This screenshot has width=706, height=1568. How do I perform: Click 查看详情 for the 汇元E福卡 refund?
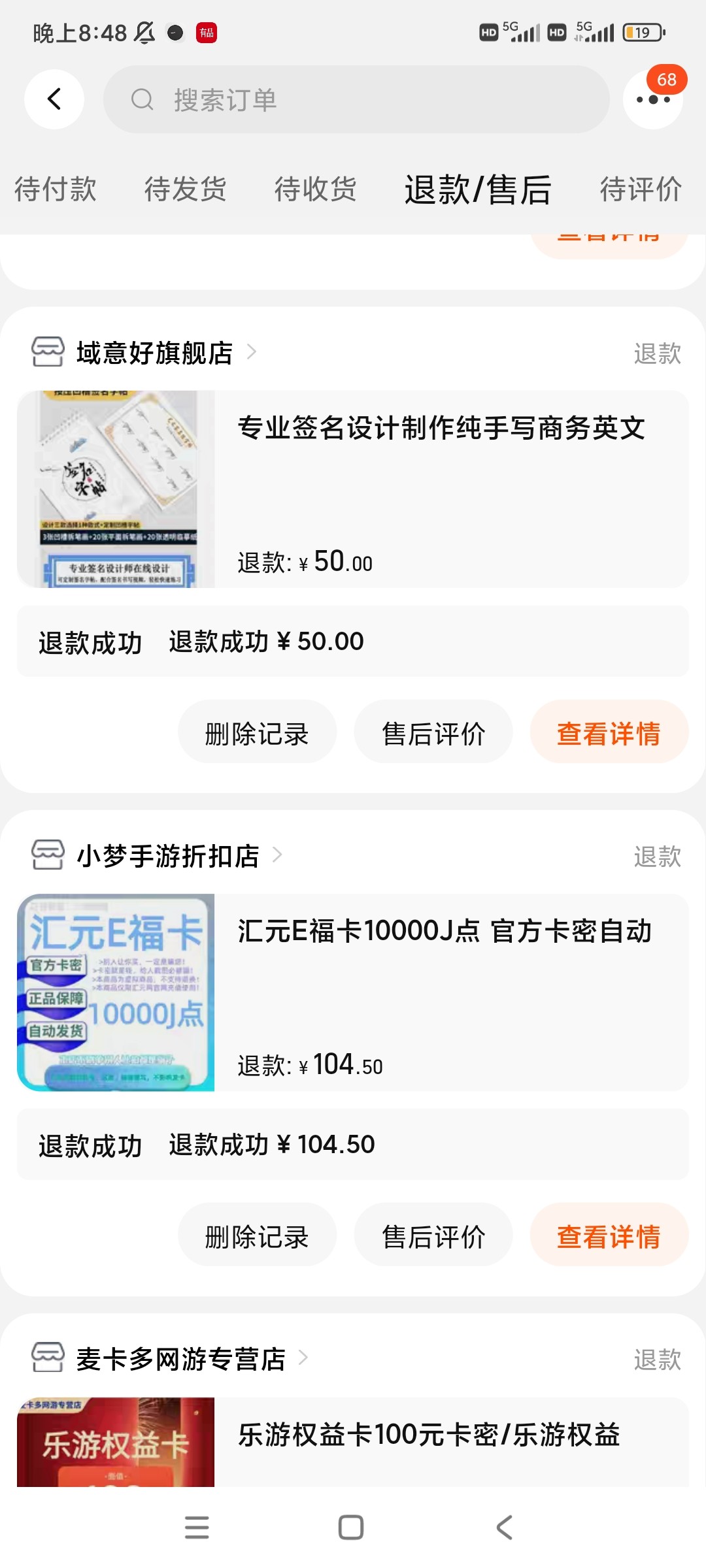pos(609,1236)
